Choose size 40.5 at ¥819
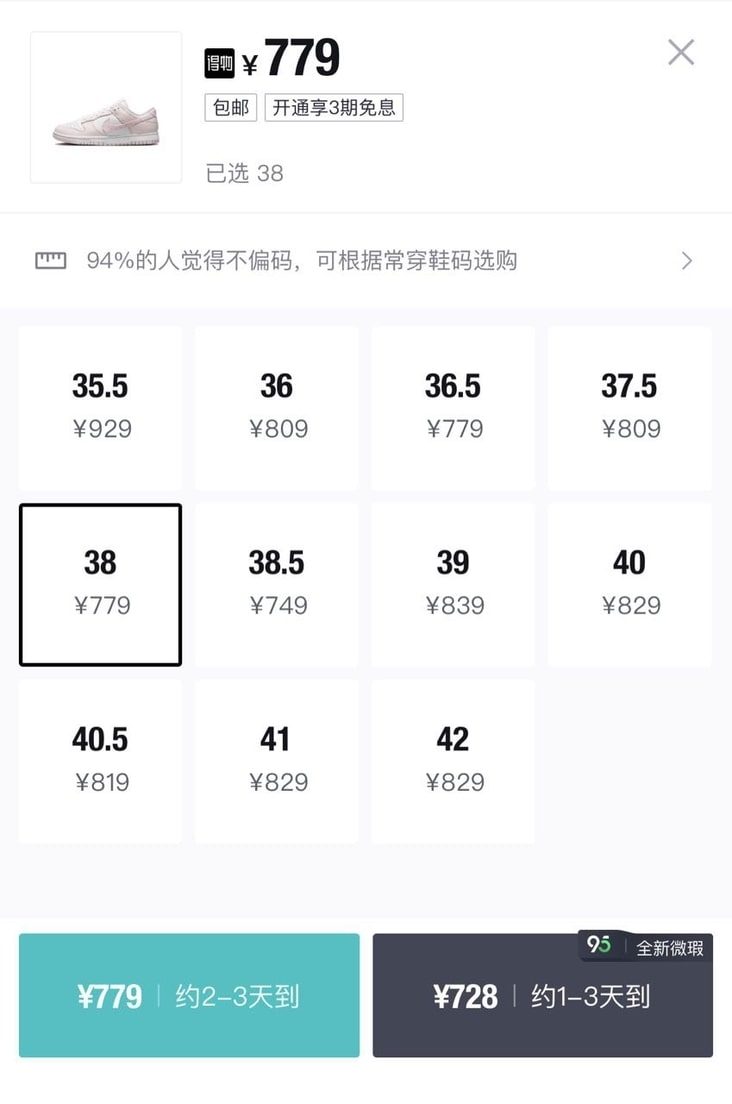Screen dimensions: 732x1104 click(101, 761)
